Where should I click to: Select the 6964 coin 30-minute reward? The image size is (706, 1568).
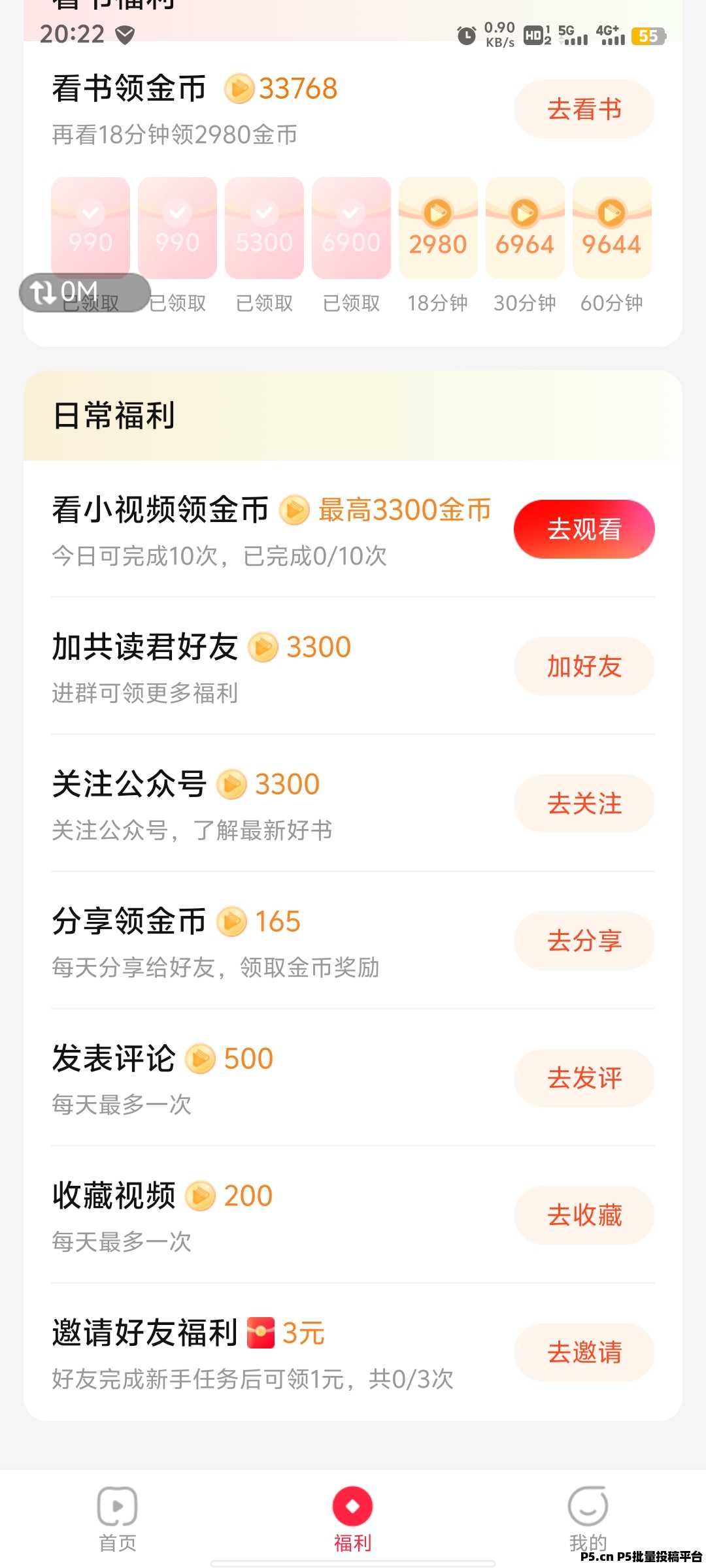click(x=525, y=228)
